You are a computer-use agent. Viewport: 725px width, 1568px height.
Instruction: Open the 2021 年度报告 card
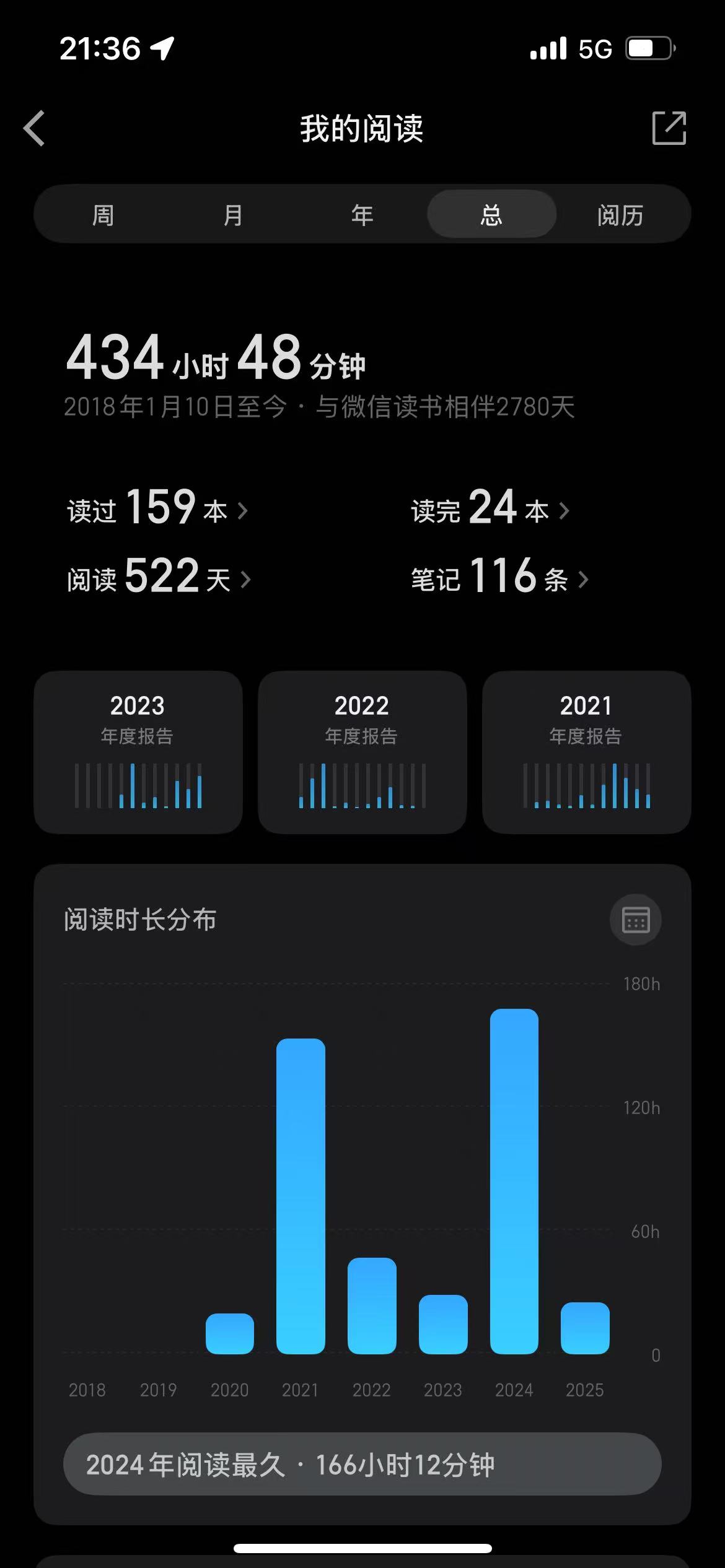pyautogui.click(x=586, y=752)
